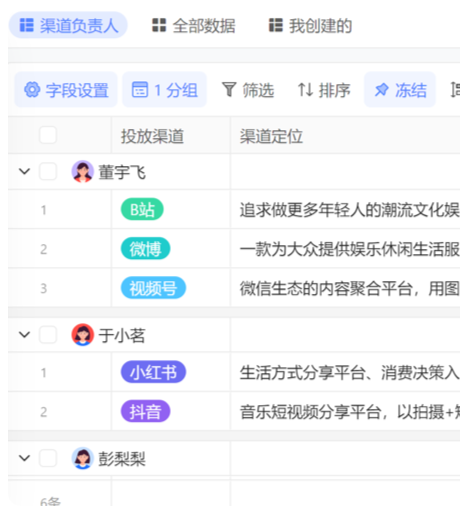The image size is (468, 514).
Task: Open the 排序 sort options
Action: (x=324, y=90)
